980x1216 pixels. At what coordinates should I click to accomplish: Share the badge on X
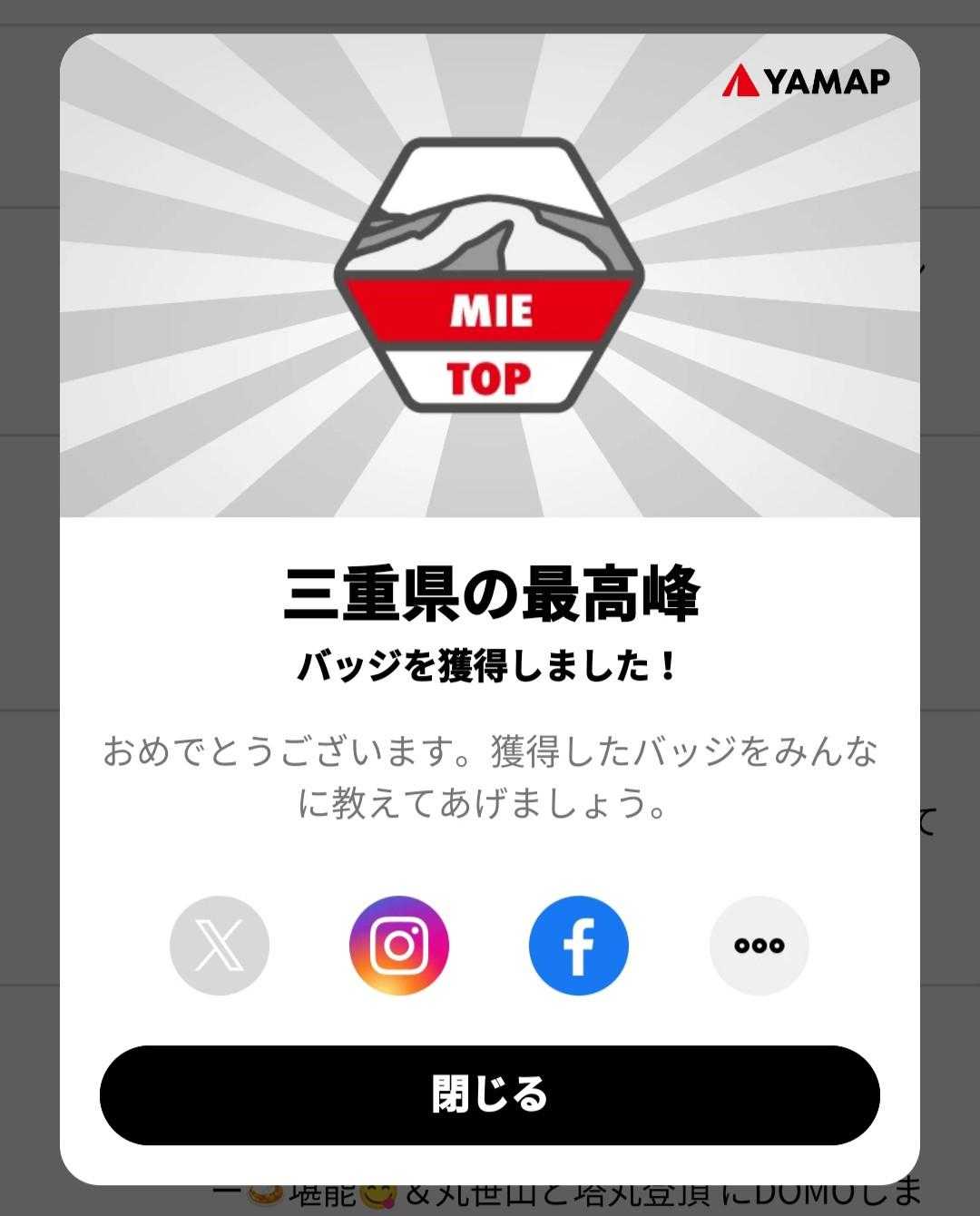pos(220,946)
